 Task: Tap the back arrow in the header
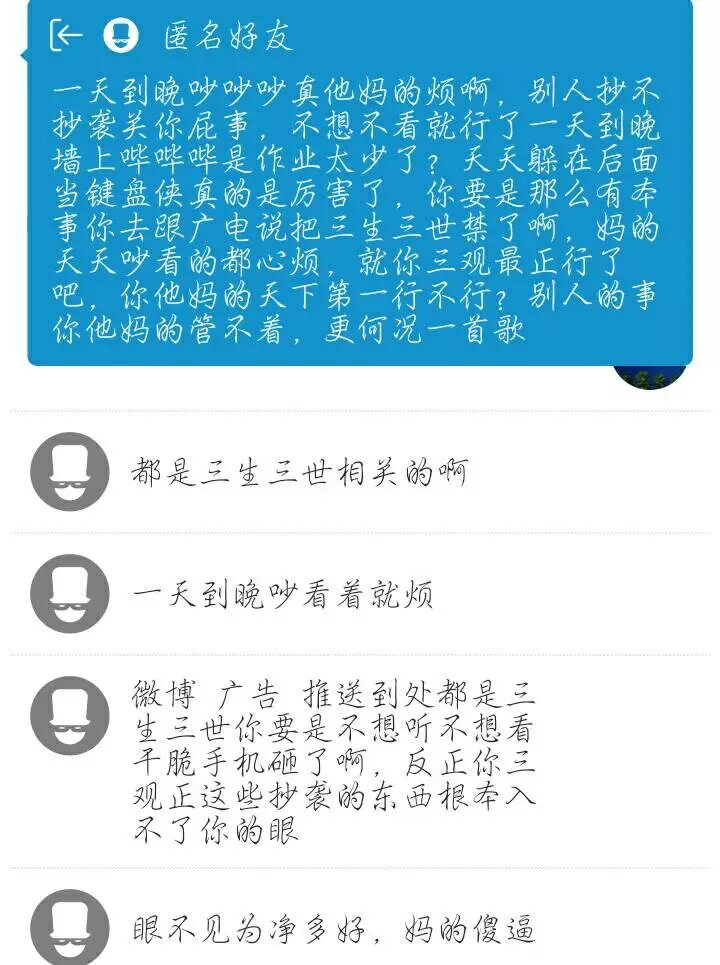[x=66, y=35]
